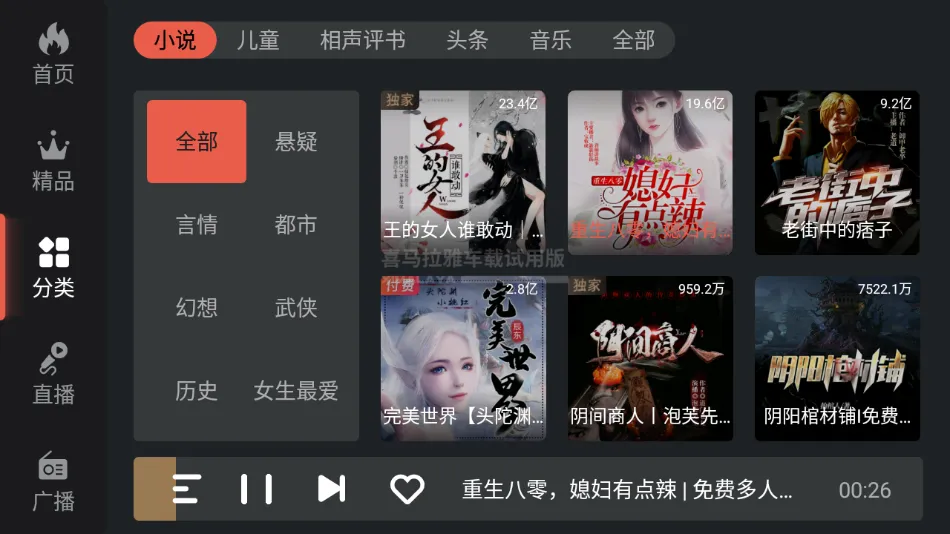The image size is (950, 534).
Task: Open 王的女人谁敢动 album
Action: point(463,172)
